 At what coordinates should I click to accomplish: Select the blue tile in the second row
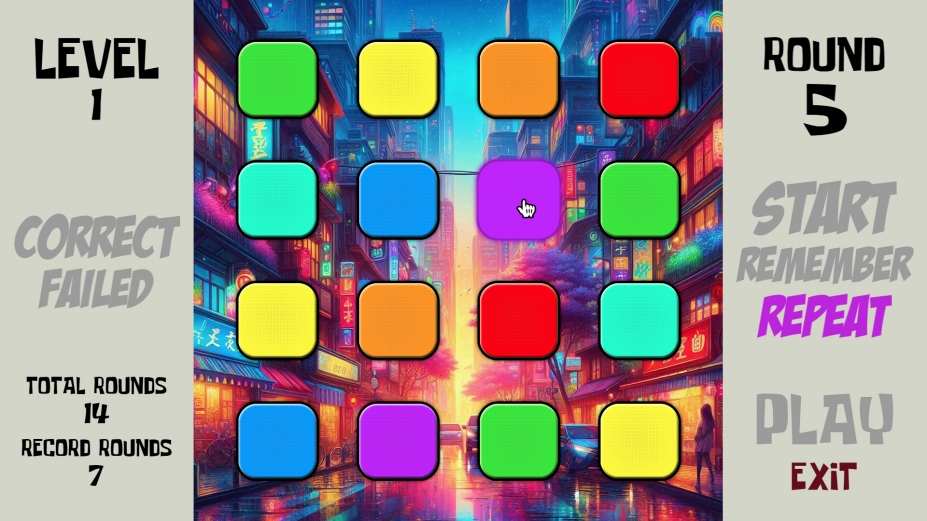tap(398, 200)
